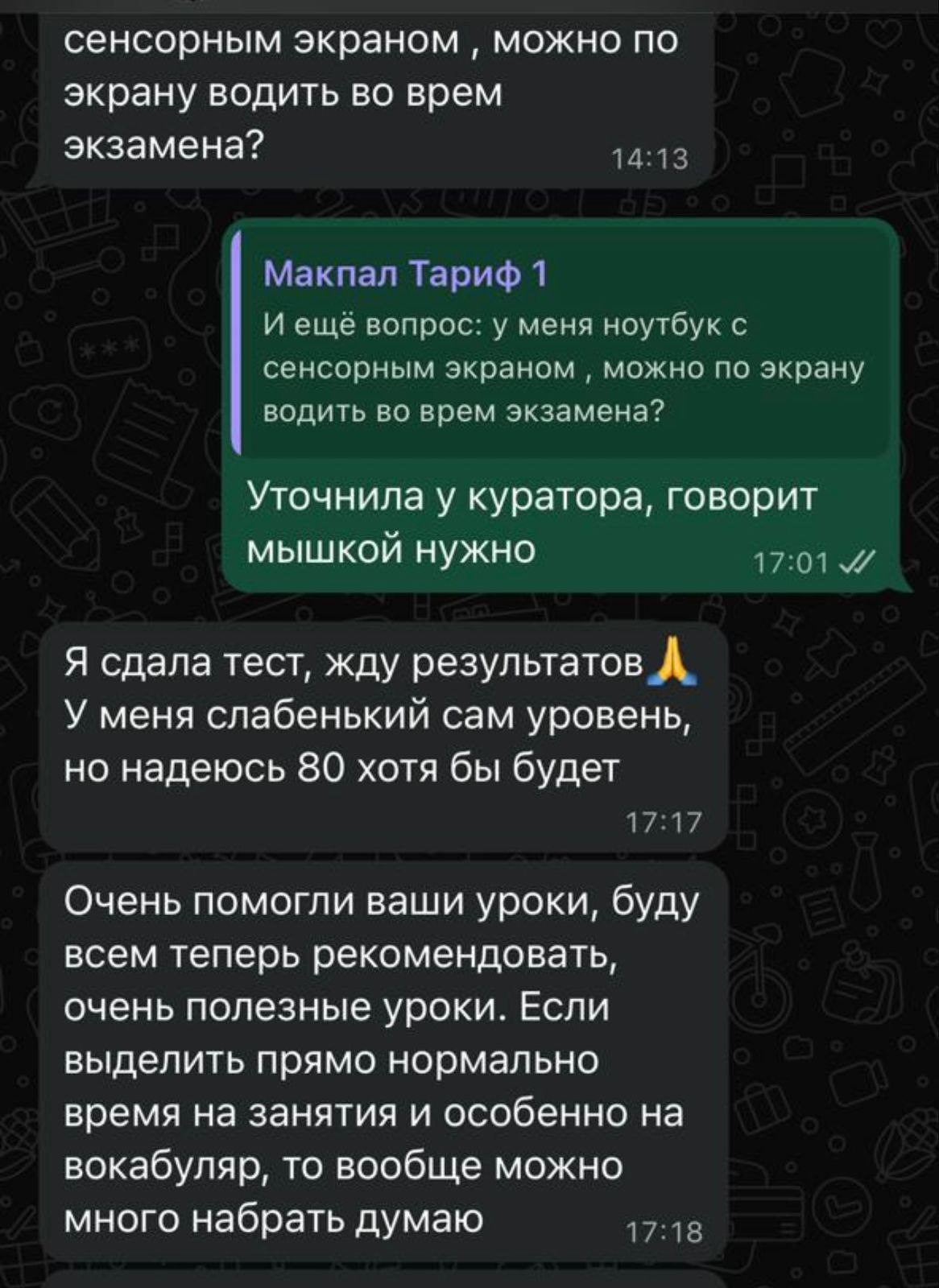Image resolution: width=939 pixels, height=1288 pixels.
Task: Tap the quoted Макпал Тариф 1 message
Action: 562,344
